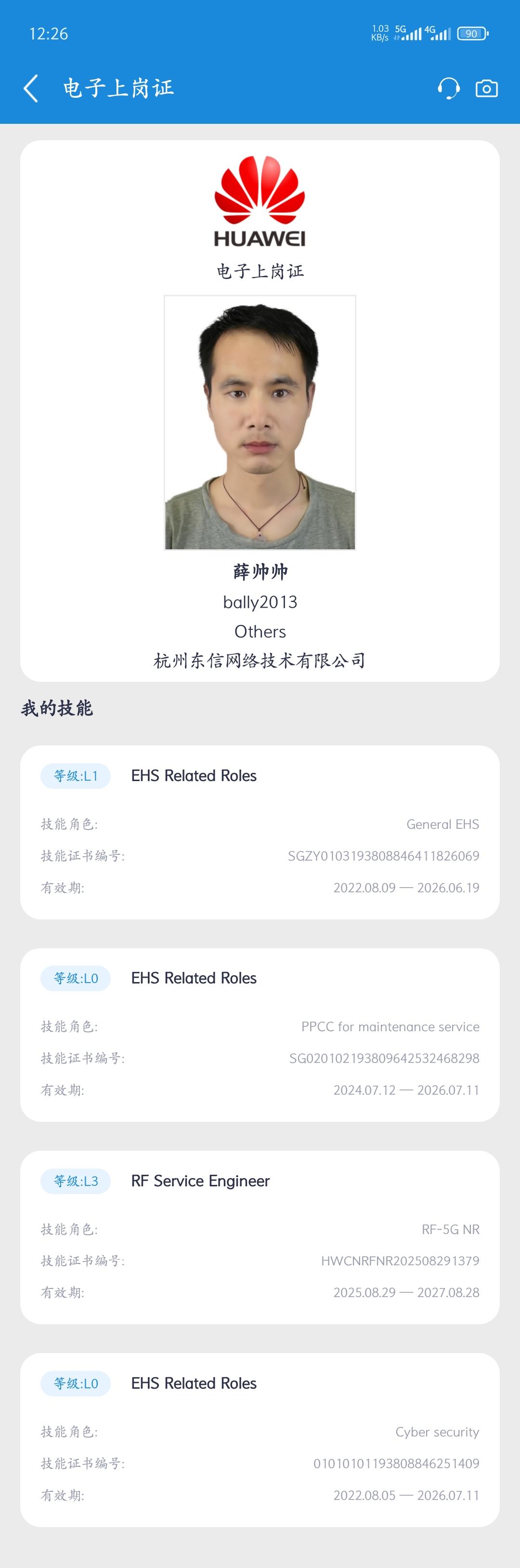The width and height of the screenshot is (520, 1568).
Task: Go back from 电子上岗证 page
Action: point(31,89)
